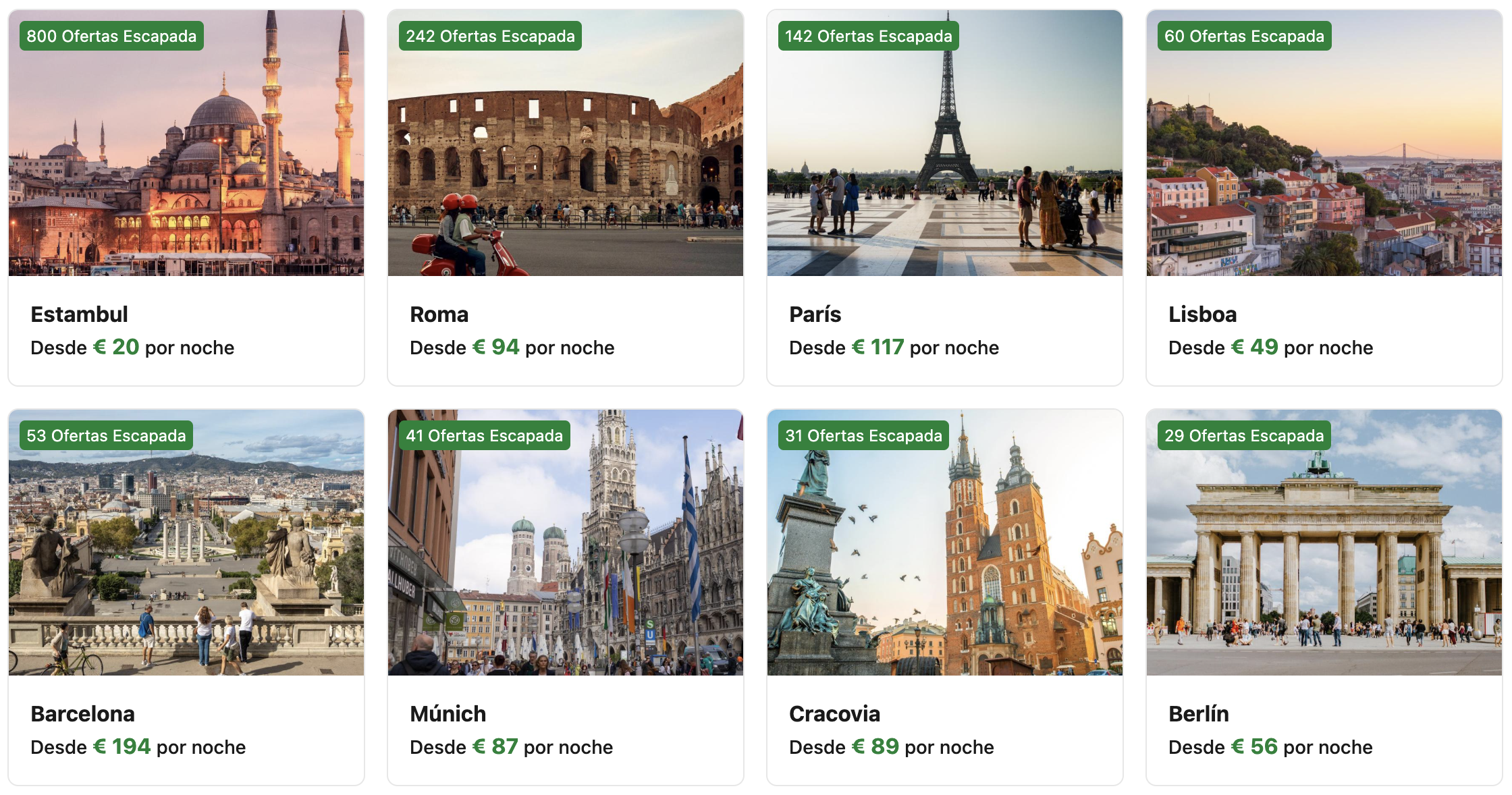1512x795 pixels.
Task: Open the Estambul destination card
Action: pyautogui.click(x=186, y=197)
